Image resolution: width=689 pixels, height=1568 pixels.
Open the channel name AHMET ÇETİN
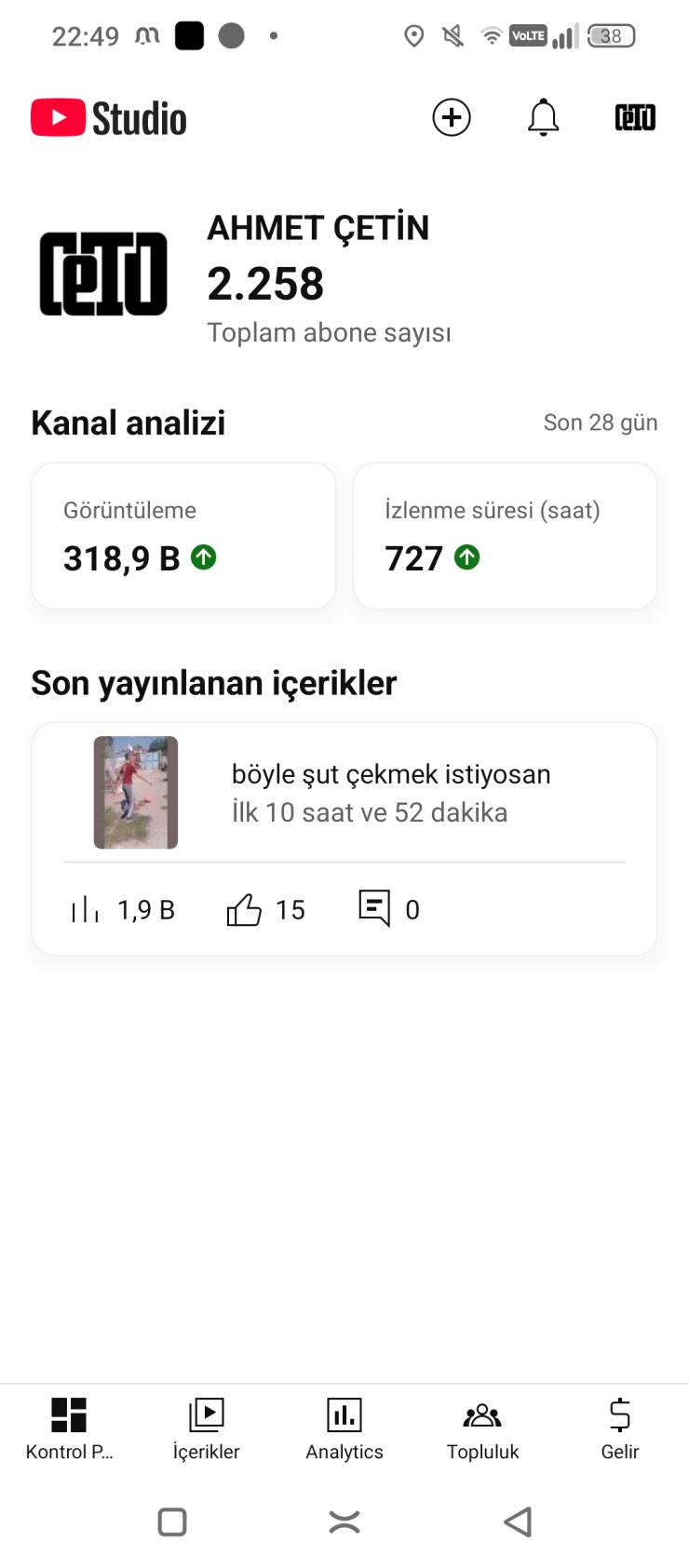pyautogui.click(x=317, y=228)
